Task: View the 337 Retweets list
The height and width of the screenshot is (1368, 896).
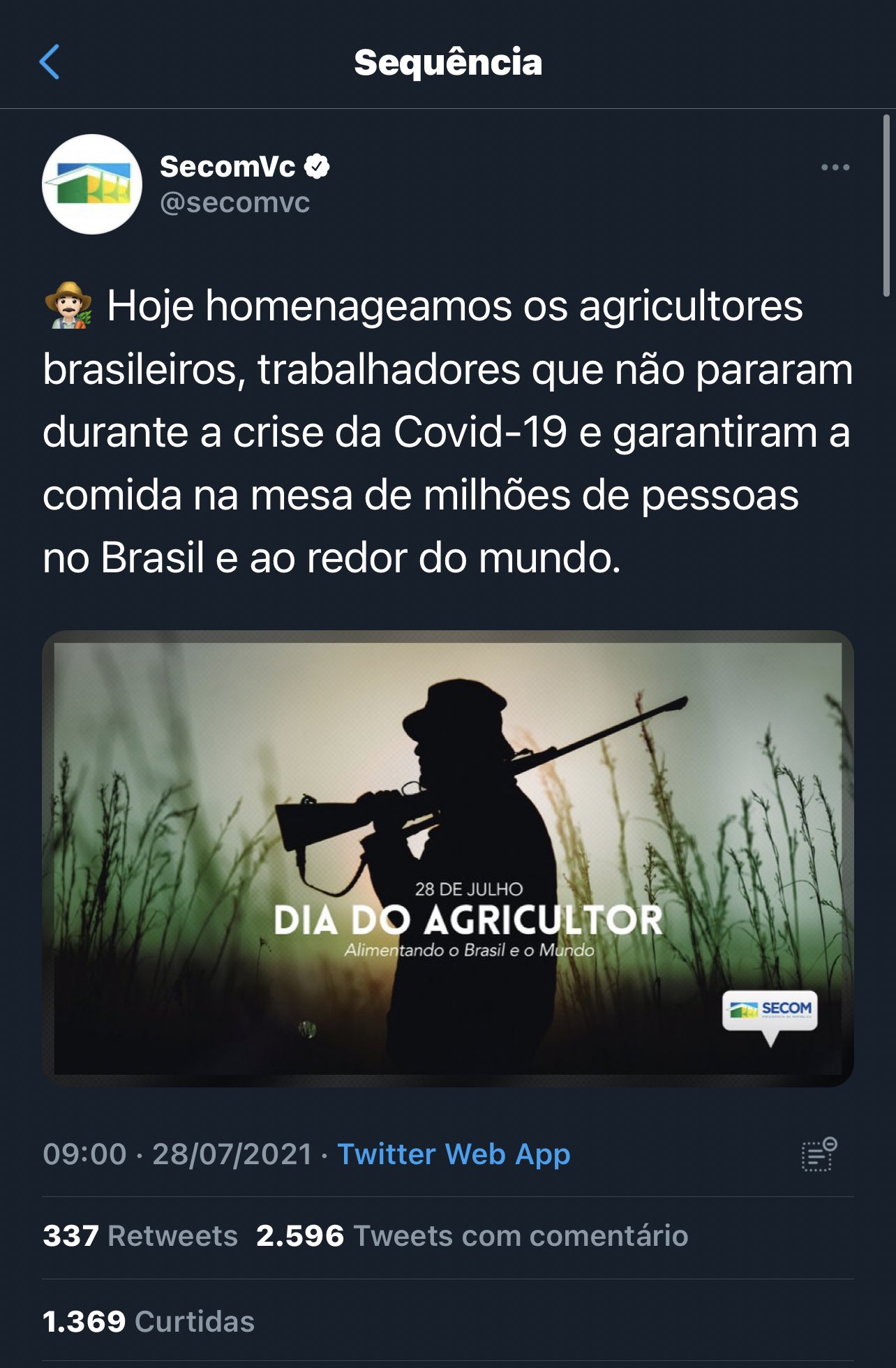Action: [140, 1236]
